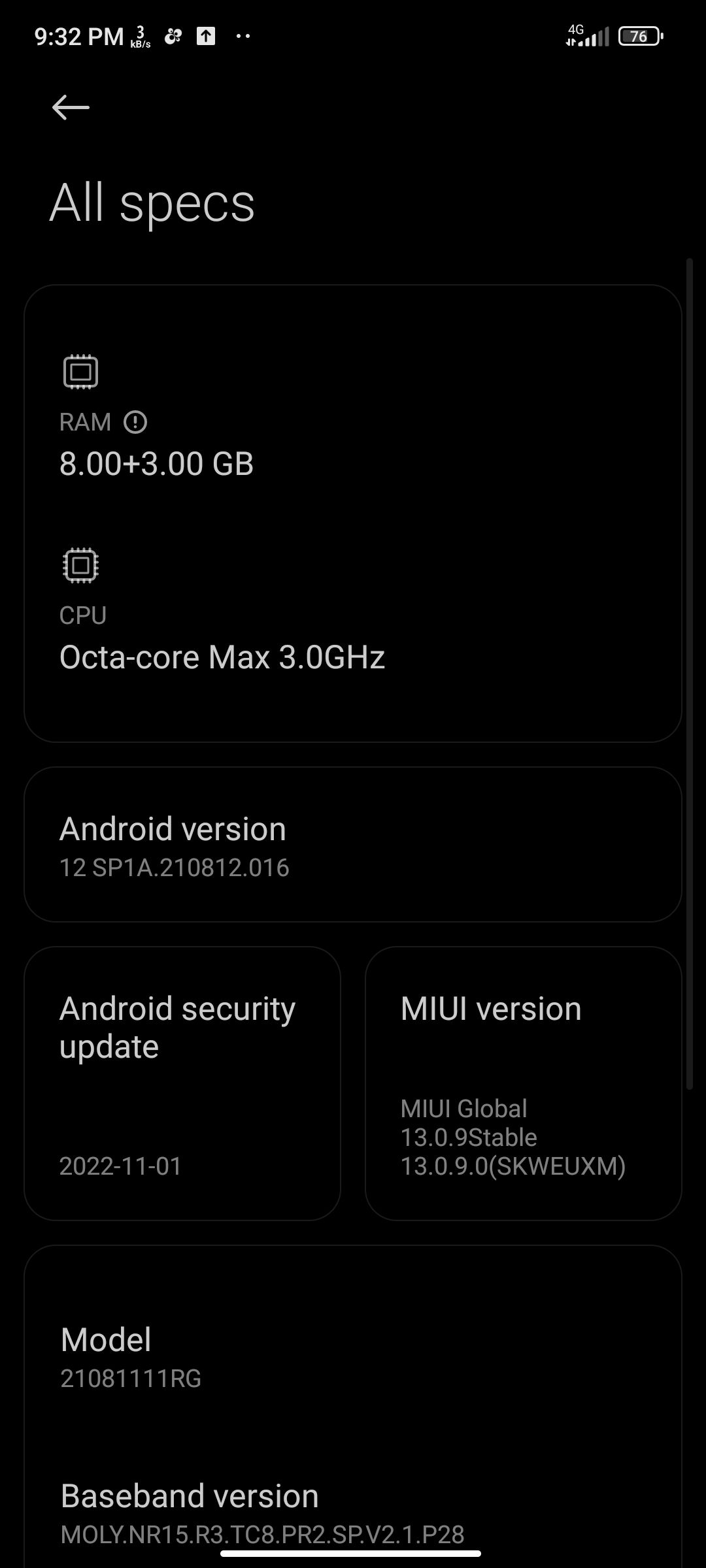Screen dimensions: 706x1568
Task: Tap the battery indicator showing 76
Action: click(639, 36)
